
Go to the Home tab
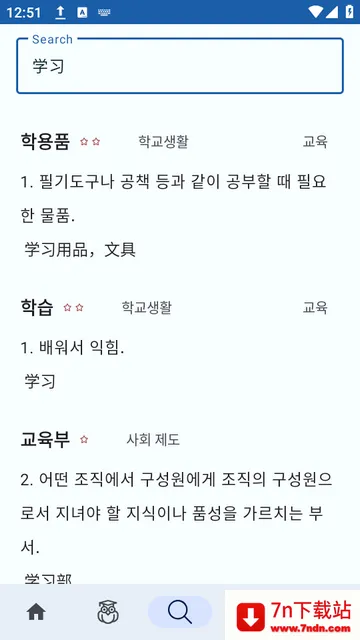click(36, 612)
